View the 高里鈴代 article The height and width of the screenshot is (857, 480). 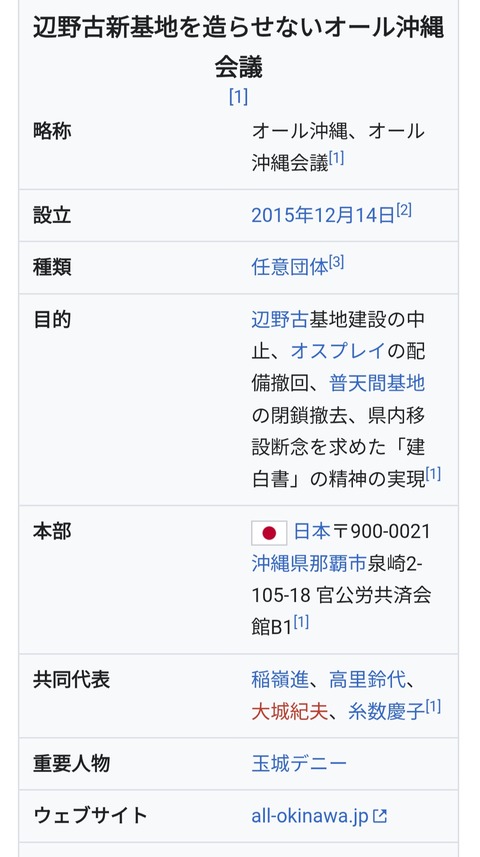coord(367,680)
